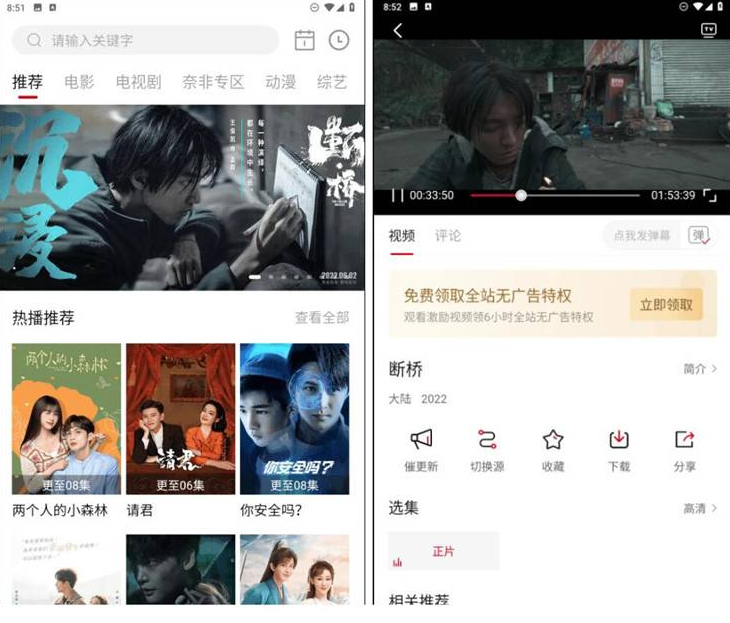Viewport: 730px width, 623px height.
Task: Enter fullscreen video mode
Action: coord(710,196)
